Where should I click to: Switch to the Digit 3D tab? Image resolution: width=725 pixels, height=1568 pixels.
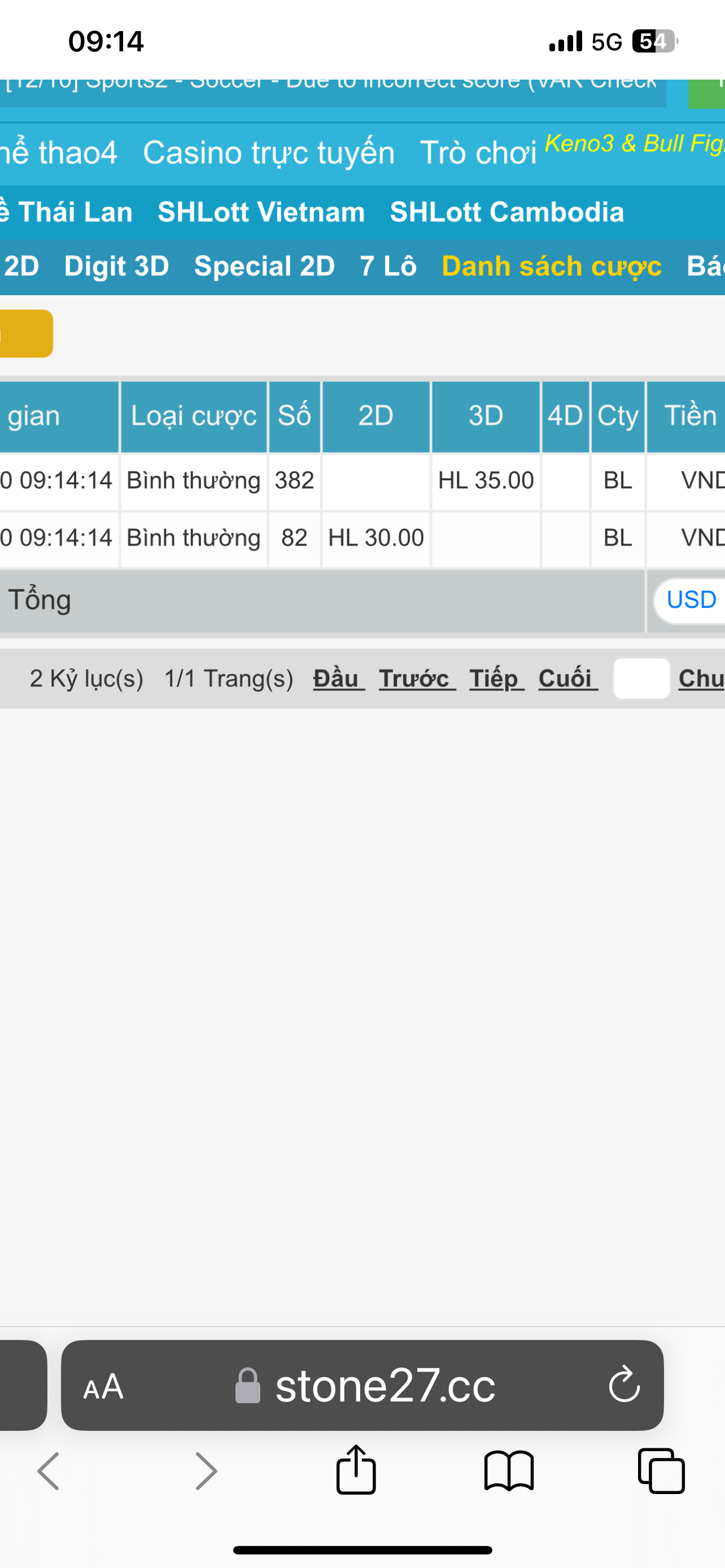117,266
